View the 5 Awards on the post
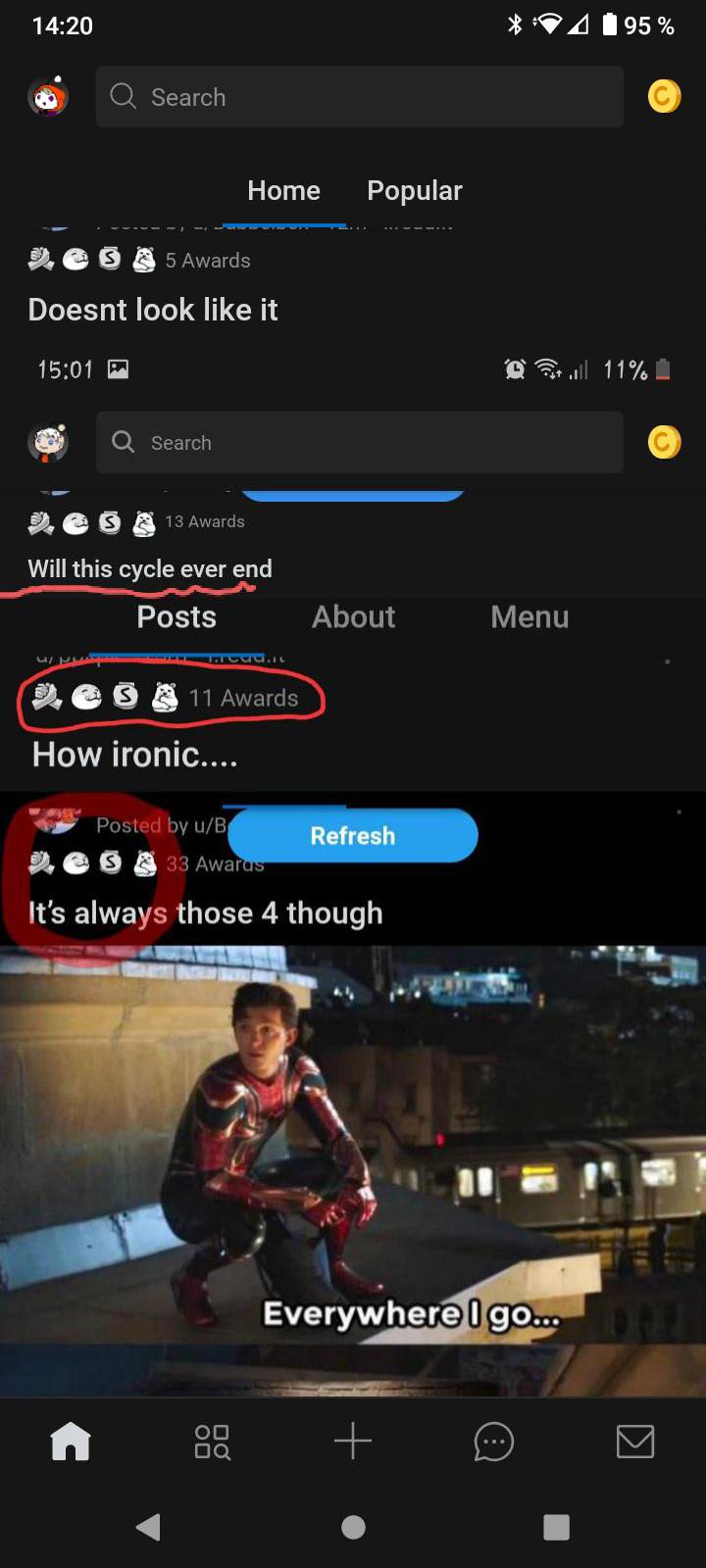The height and width of the screenshot is (1568, 706). click(207, 261)
